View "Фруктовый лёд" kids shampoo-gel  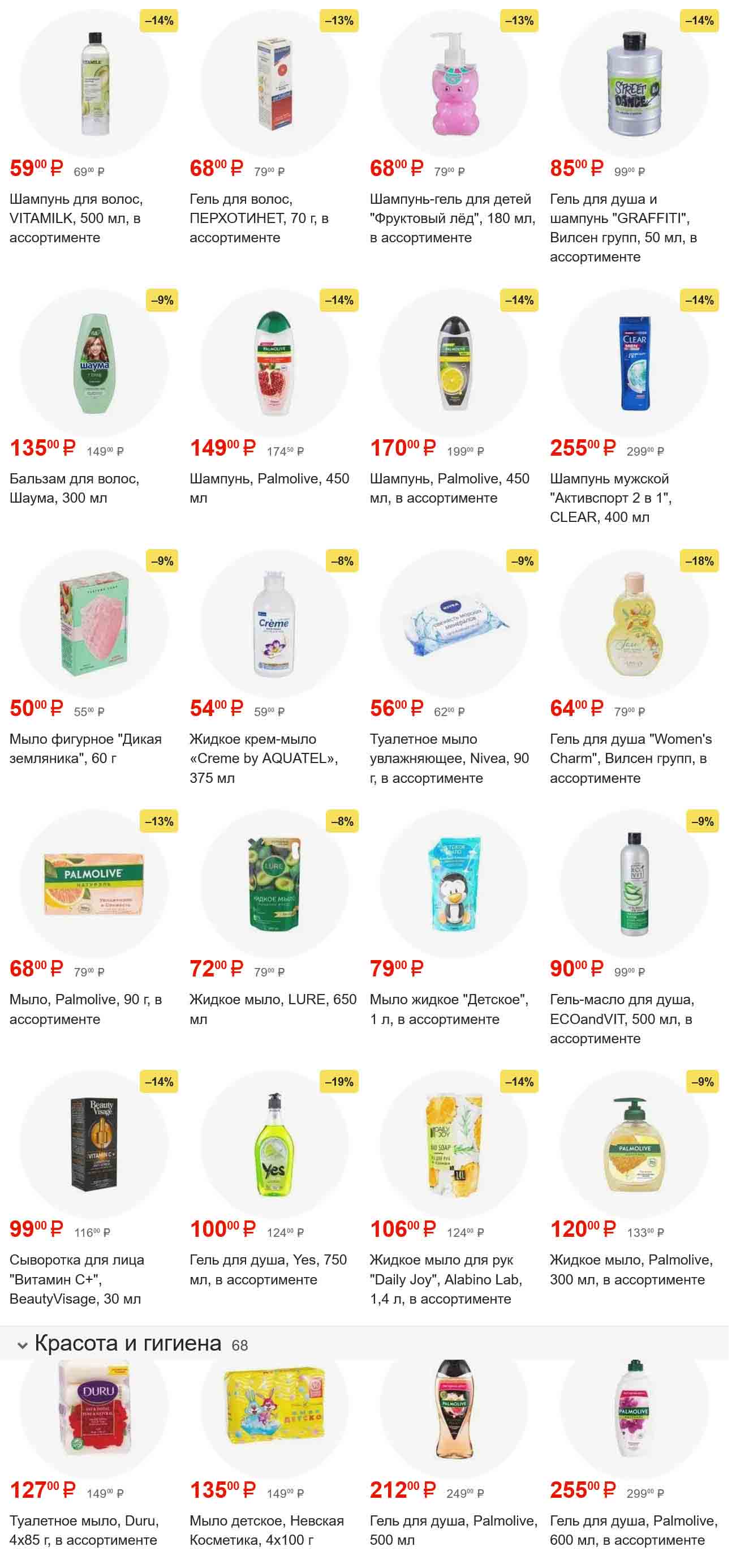(x=454, y=84)
